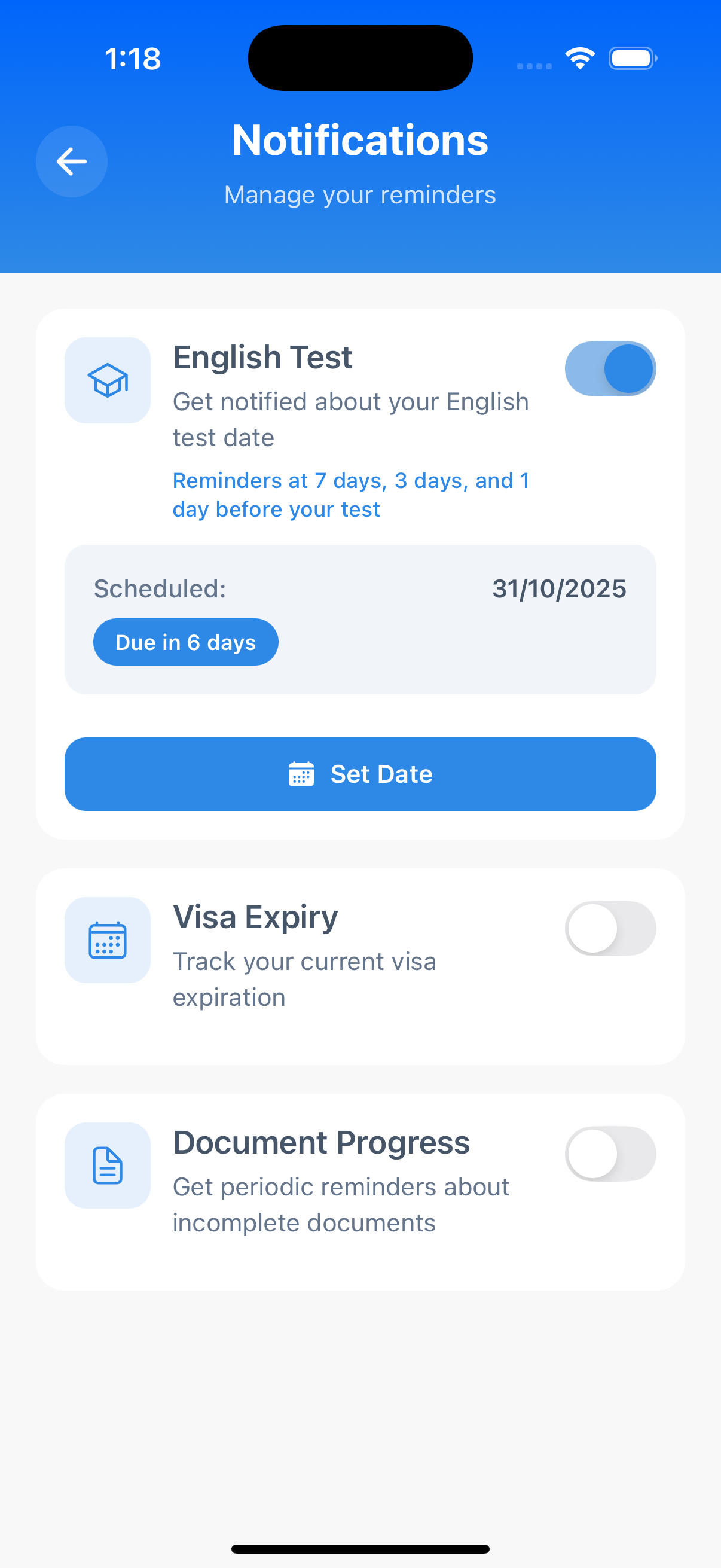Click the battery indicator in status bar
721x1568 pixels.
(631, 58)
